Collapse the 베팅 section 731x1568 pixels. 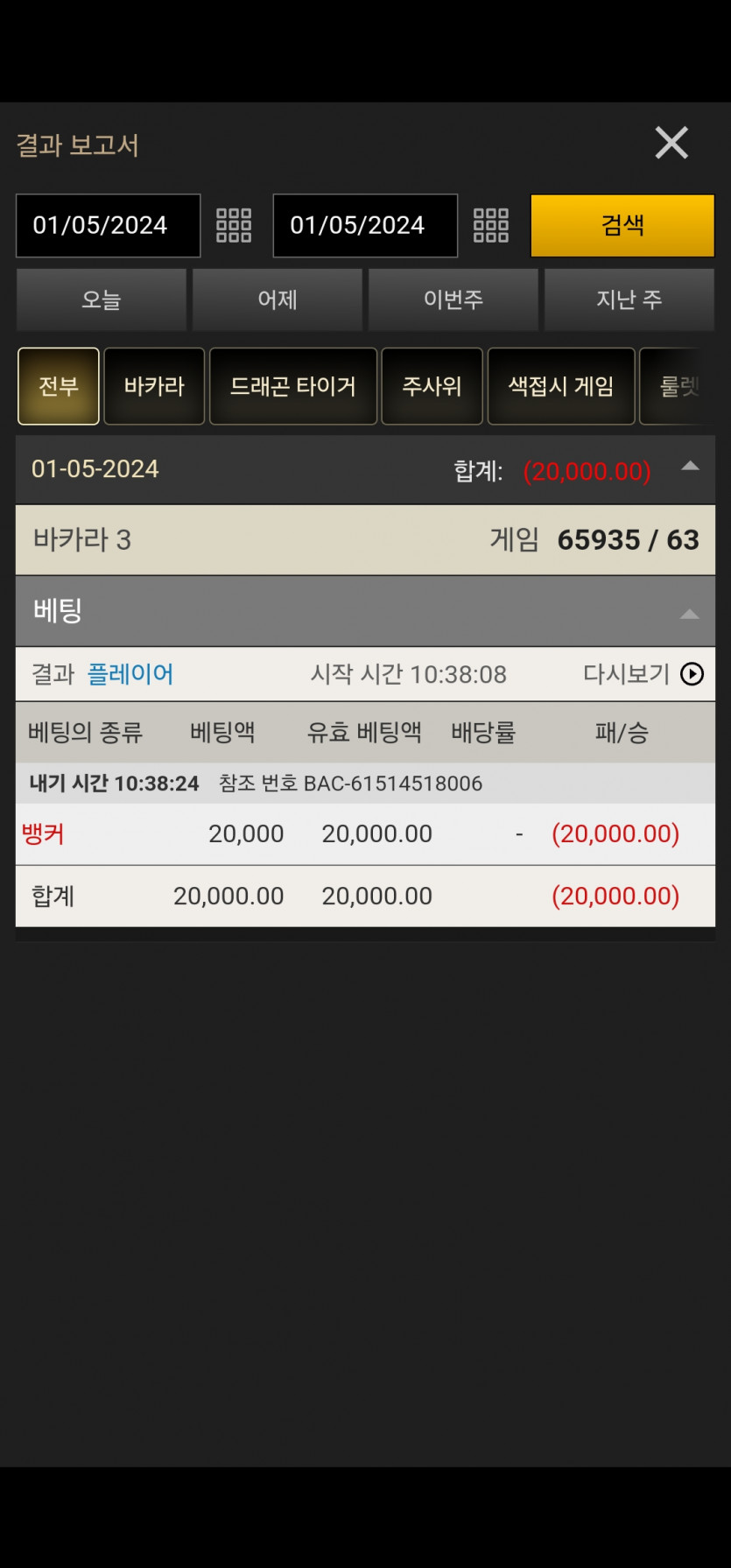690,613
